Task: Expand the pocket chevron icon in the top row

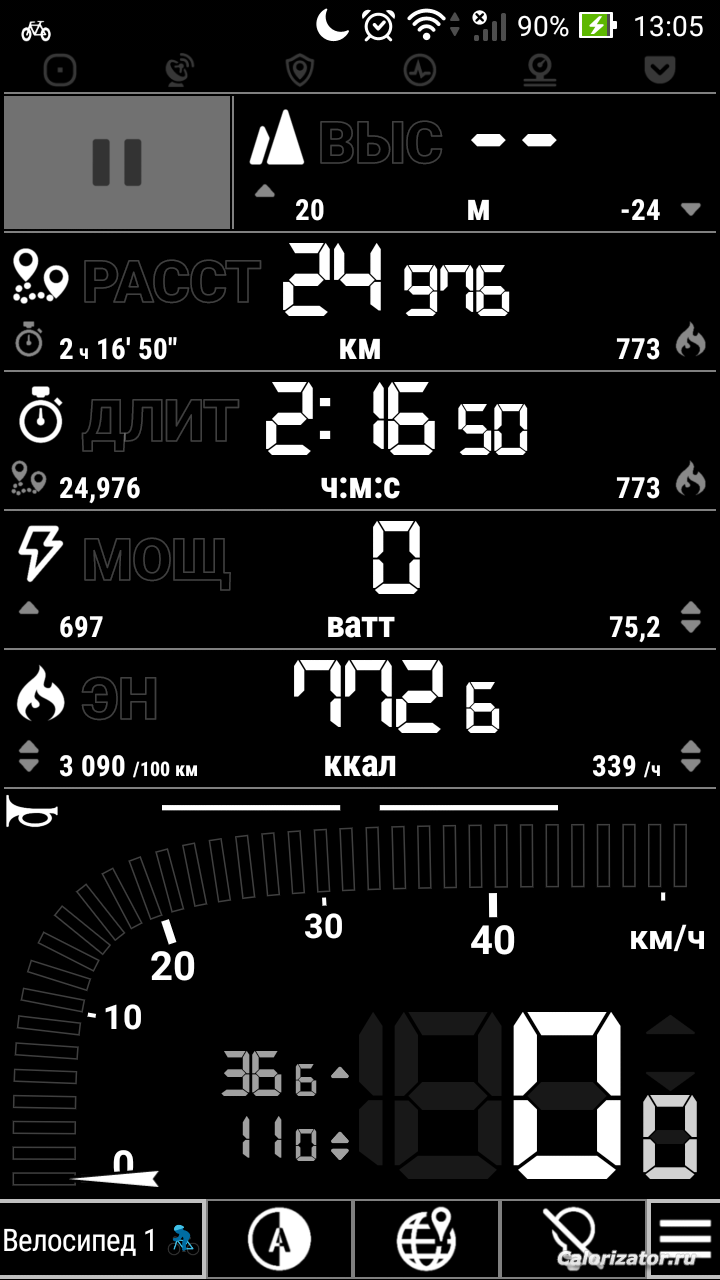Action: tap(658, 70)
